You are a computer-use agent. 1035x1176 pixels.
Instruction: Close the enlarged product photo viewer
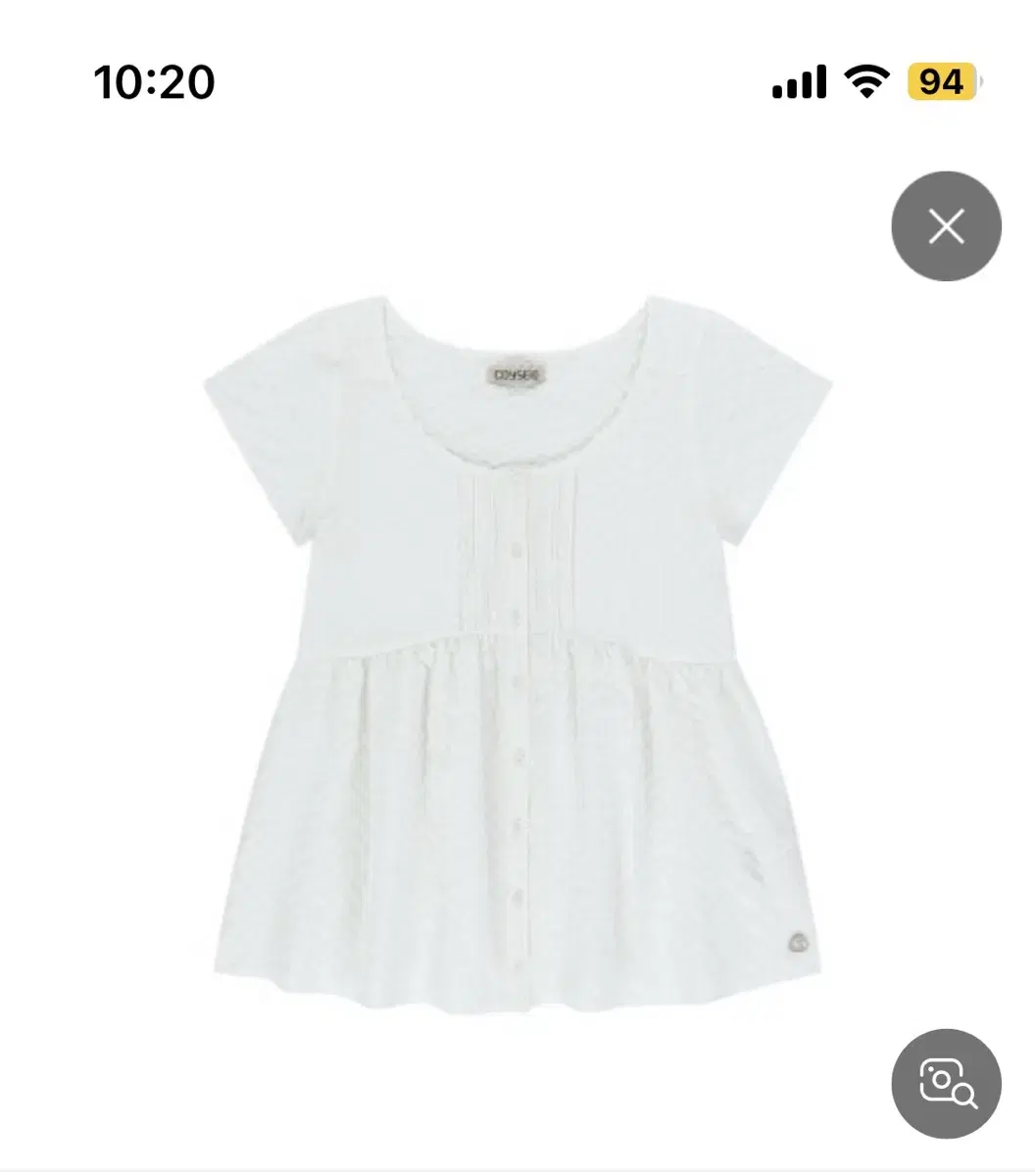point(944,228)
